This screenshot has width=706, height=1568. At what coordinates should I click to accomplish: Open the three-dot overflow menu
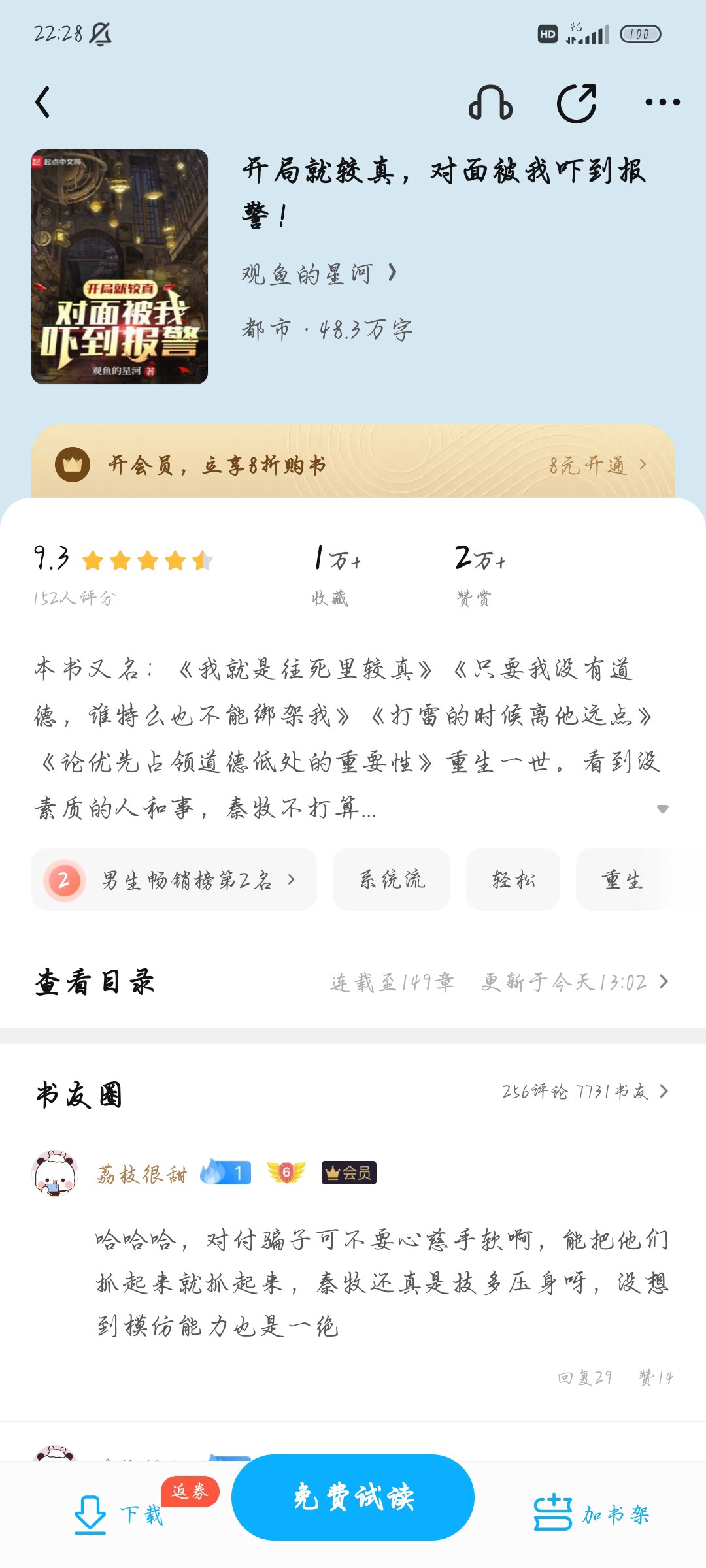[x=662, y=102]
